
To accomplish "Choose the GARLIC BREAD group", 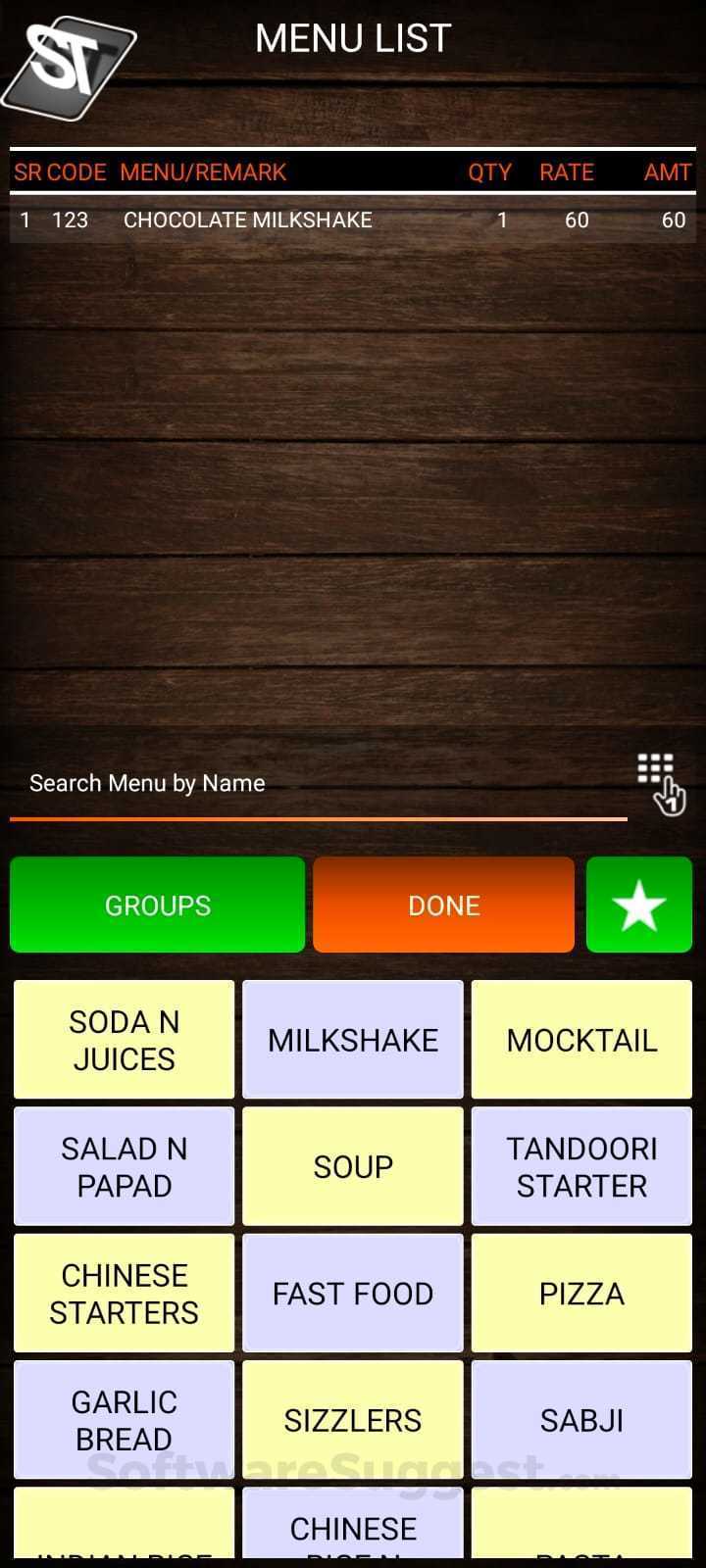I will (x=125, y=1420).
